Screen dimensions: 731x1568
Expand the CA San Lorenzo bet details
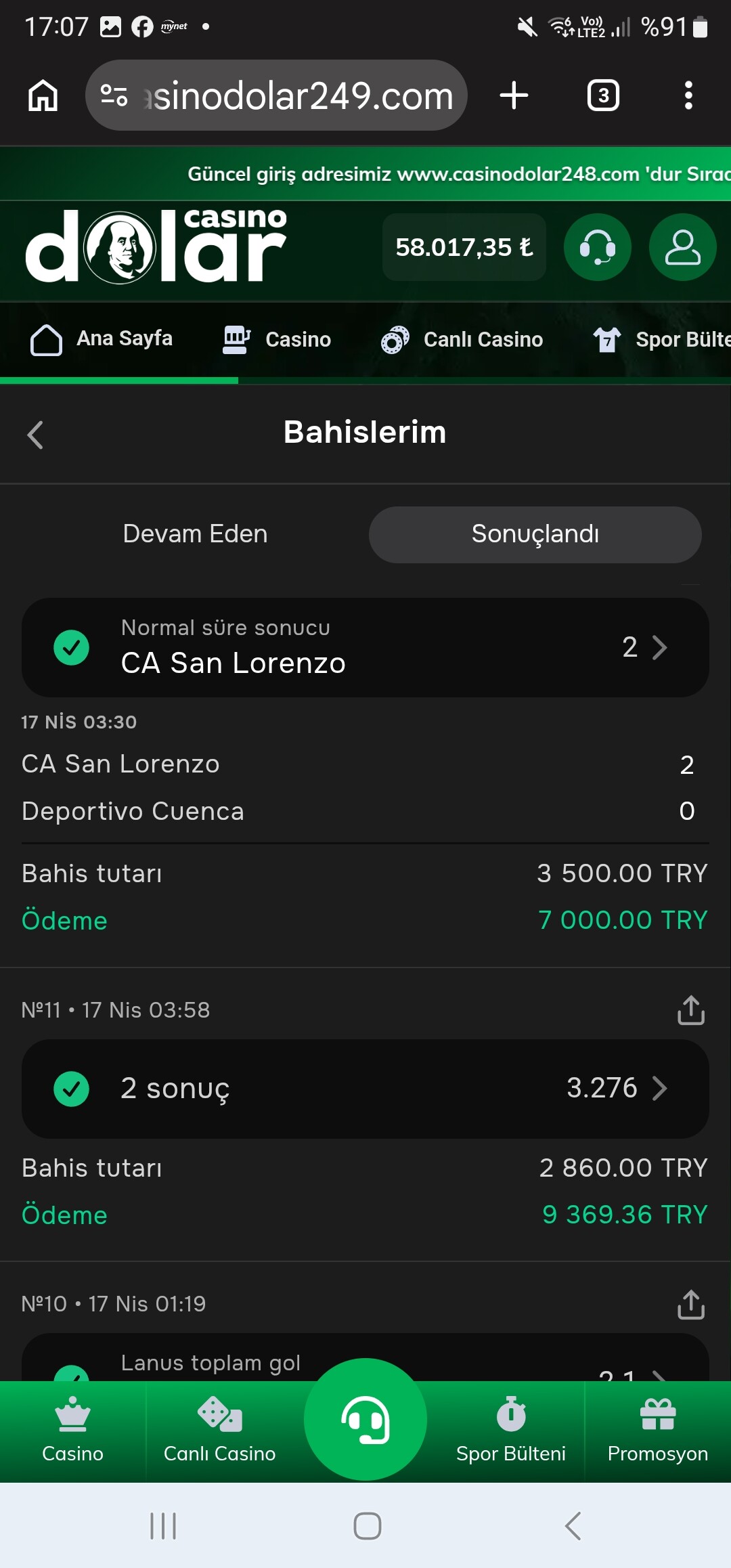coord(365,647)
